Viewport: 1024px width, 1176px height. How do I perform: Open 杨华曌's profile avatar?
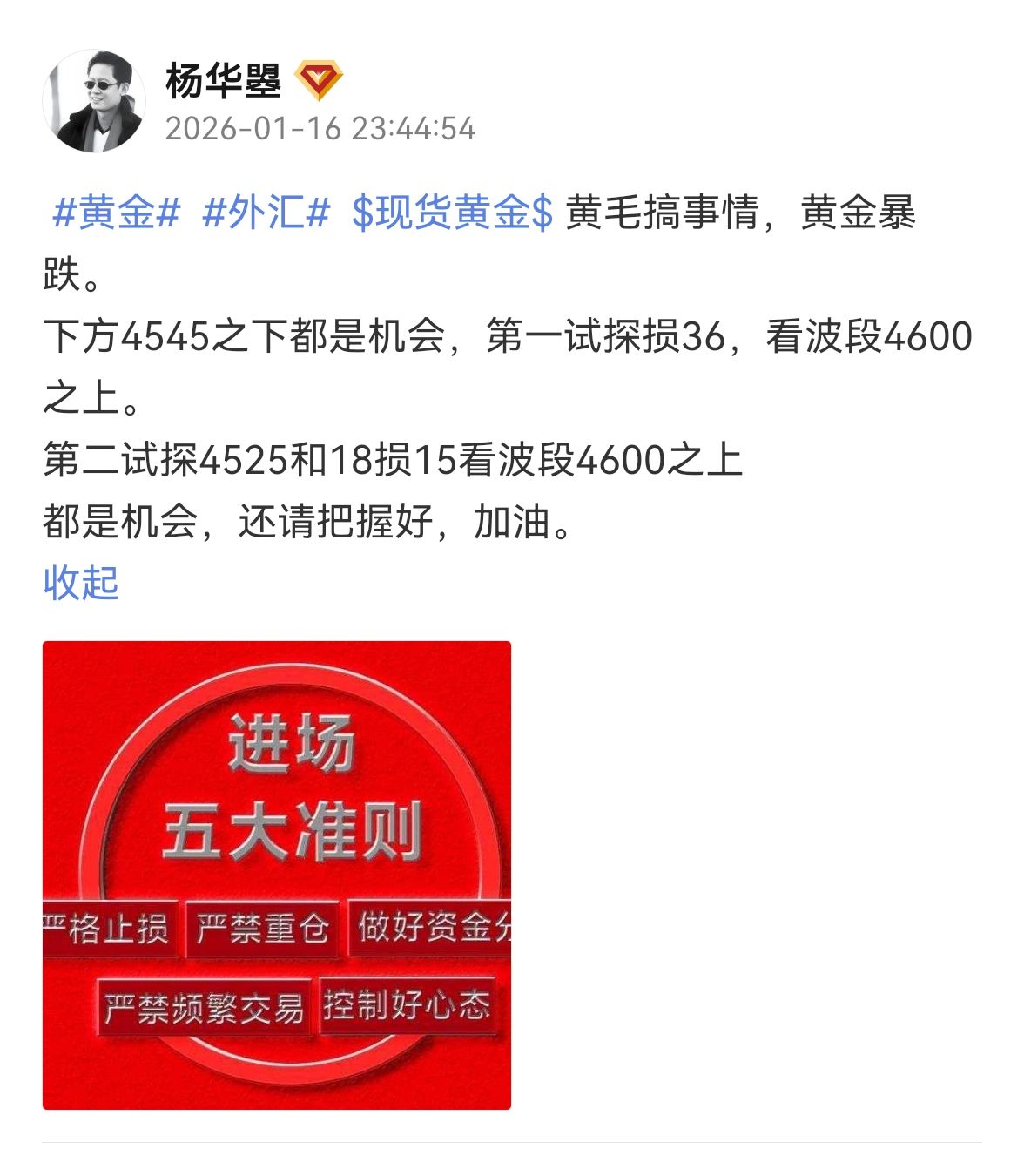coord(93,101)
